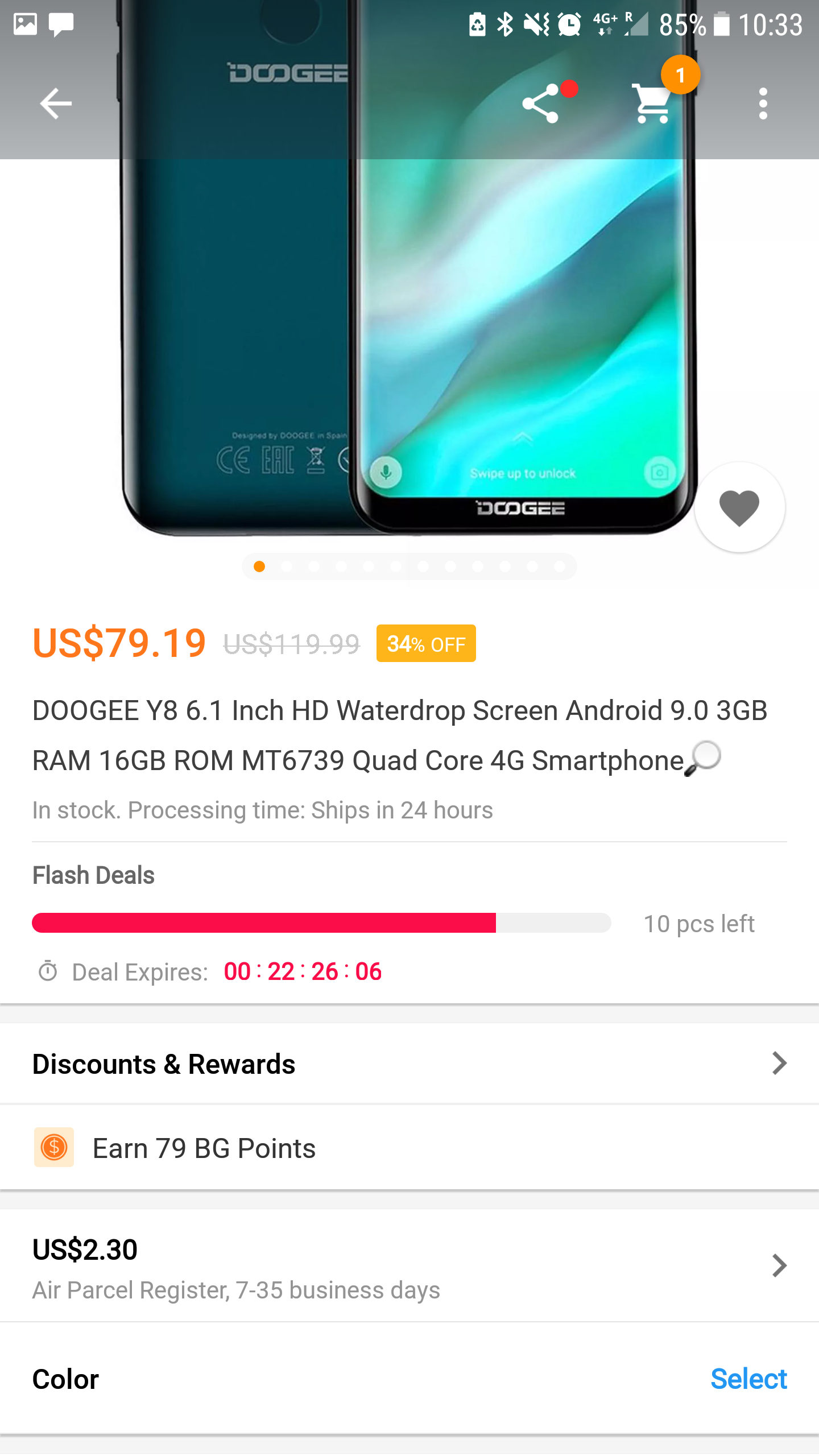This screenshot has height=1456, width=819.
Task: Open the shopping cart
Action: coord(652,104)
